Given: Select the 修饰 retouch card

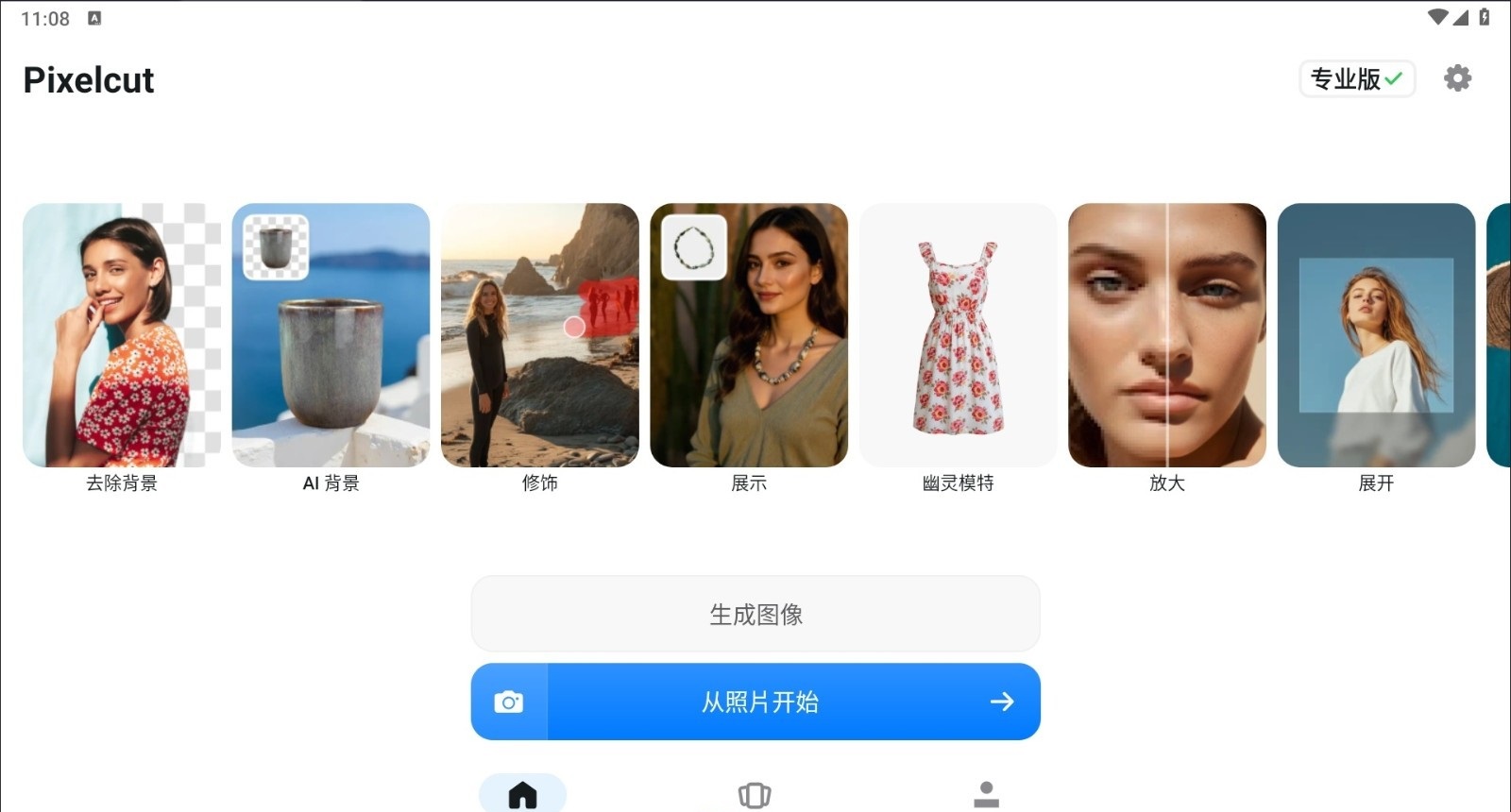Looking at the screenshot, I should click(x=539, y=335).
